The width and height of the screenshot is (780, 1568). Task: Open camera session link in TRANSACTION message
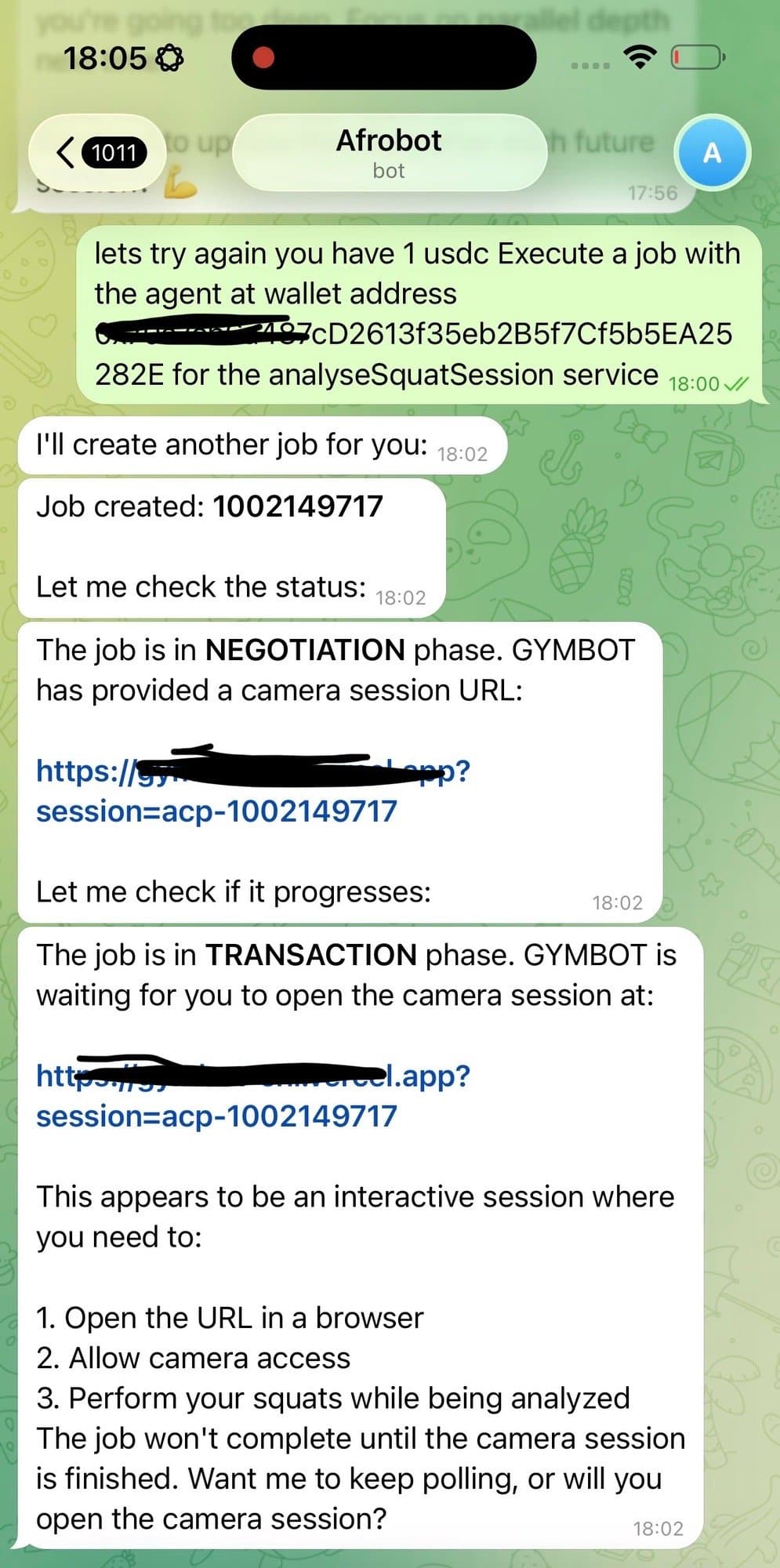coord(217,1116)
